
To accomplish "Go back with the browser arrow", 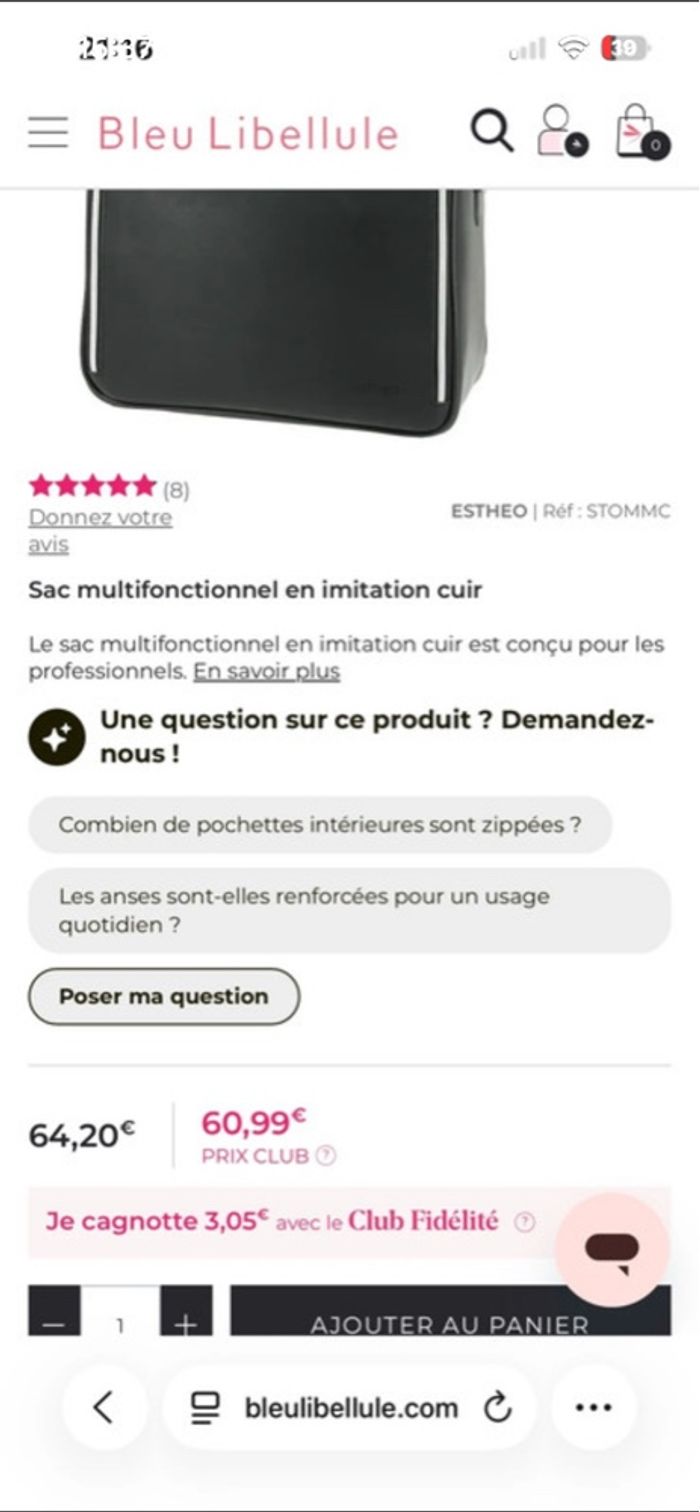I will point(104,1408).
